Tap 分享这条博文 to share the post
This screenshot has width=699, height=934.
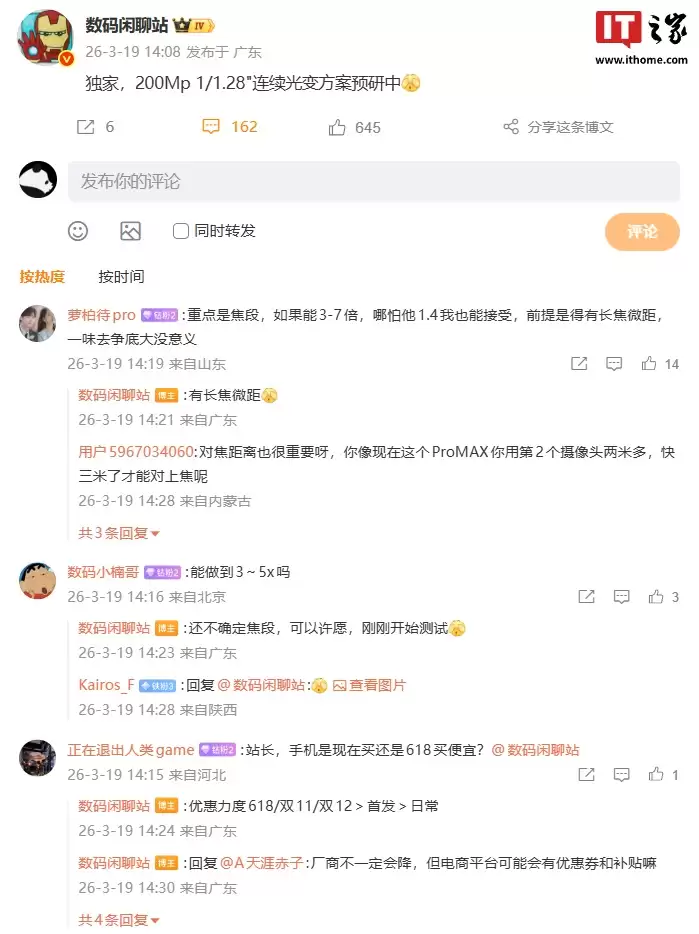tap(559, 127)
